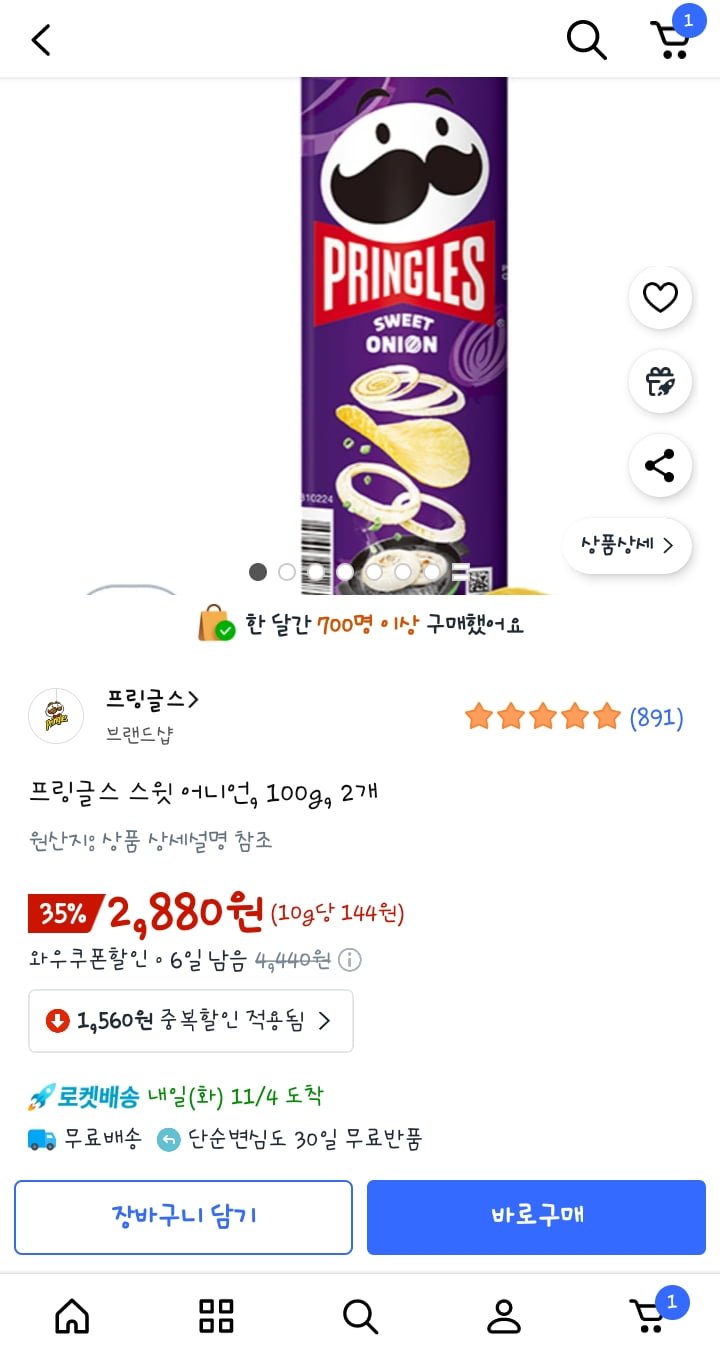Share this Pringles product
Screen dimensions: 720x1365
(x=660, y=465)
